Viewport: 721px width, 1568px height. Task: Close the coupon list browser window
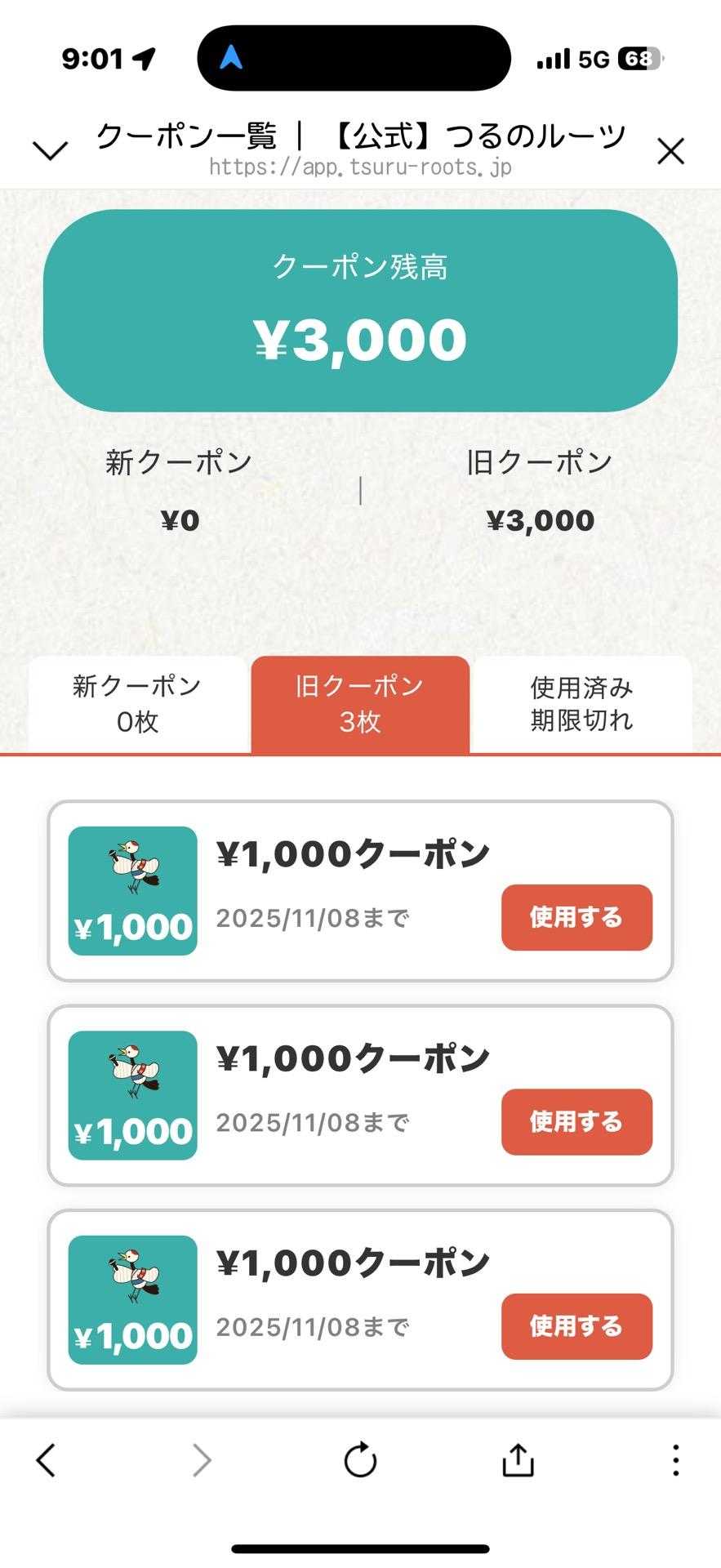pyautogui.click(x=670, y=151)
